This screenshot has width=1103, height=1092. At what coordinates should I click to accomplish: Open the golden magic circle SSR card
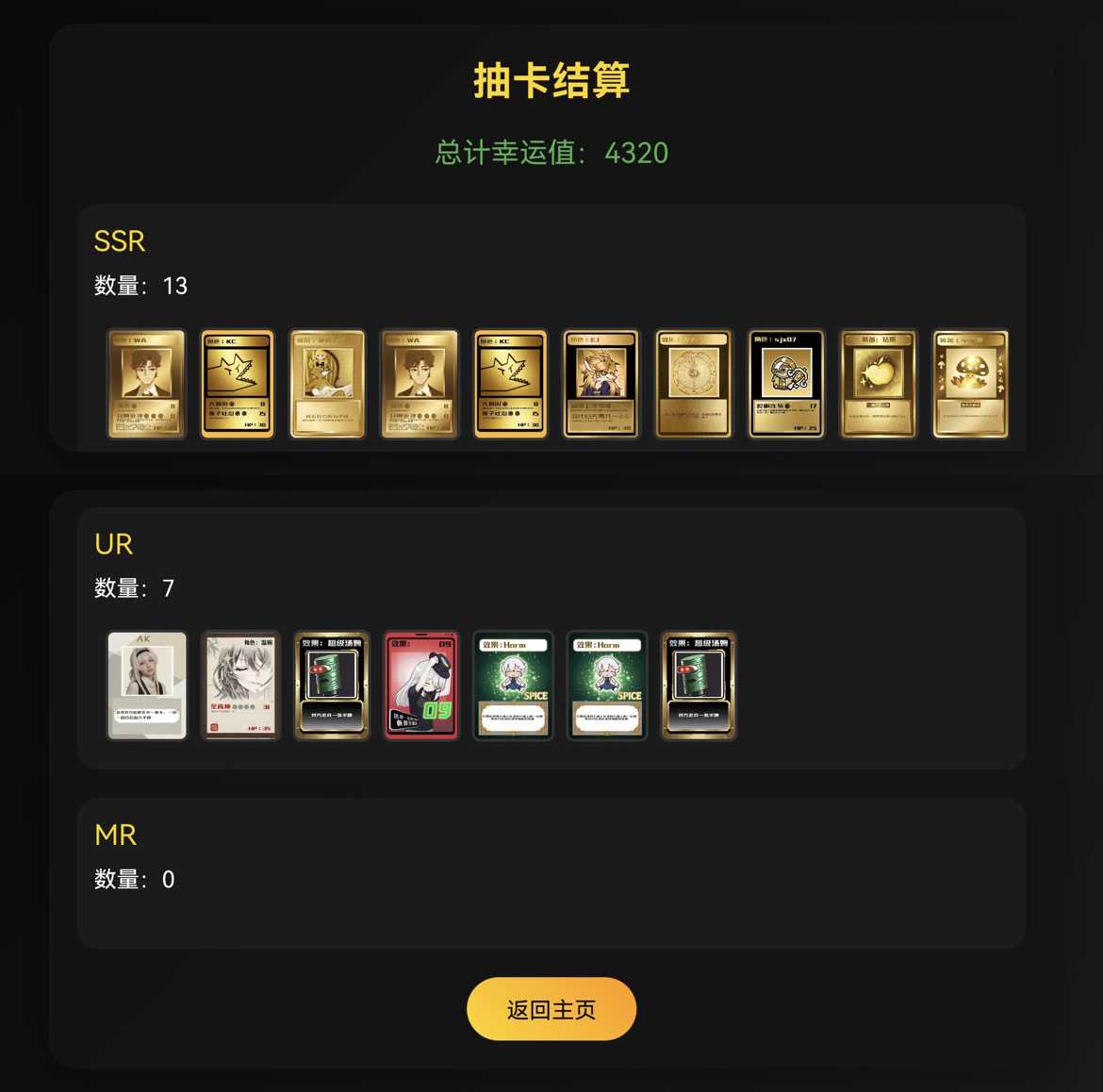(694, 384)
